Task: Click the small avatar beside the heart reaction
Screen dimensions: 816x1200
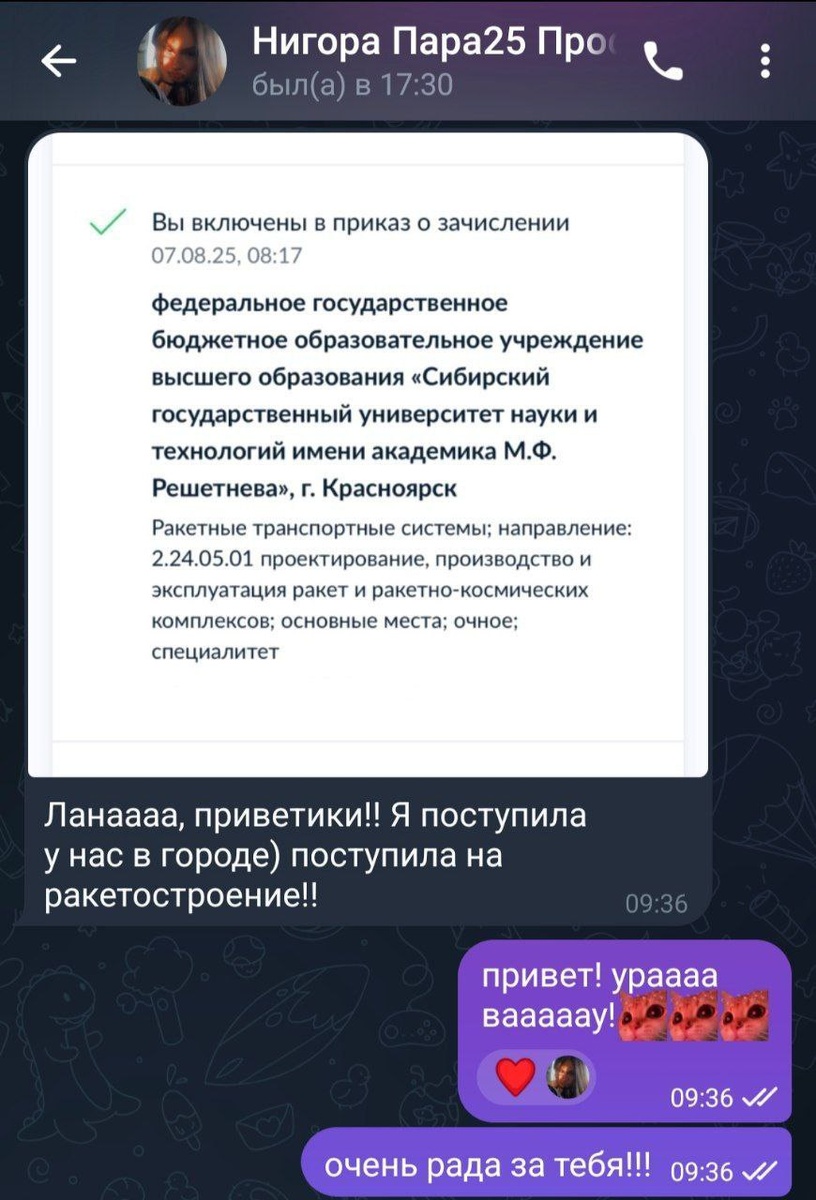Action: pyautogui.click(x=567, y=1078)
